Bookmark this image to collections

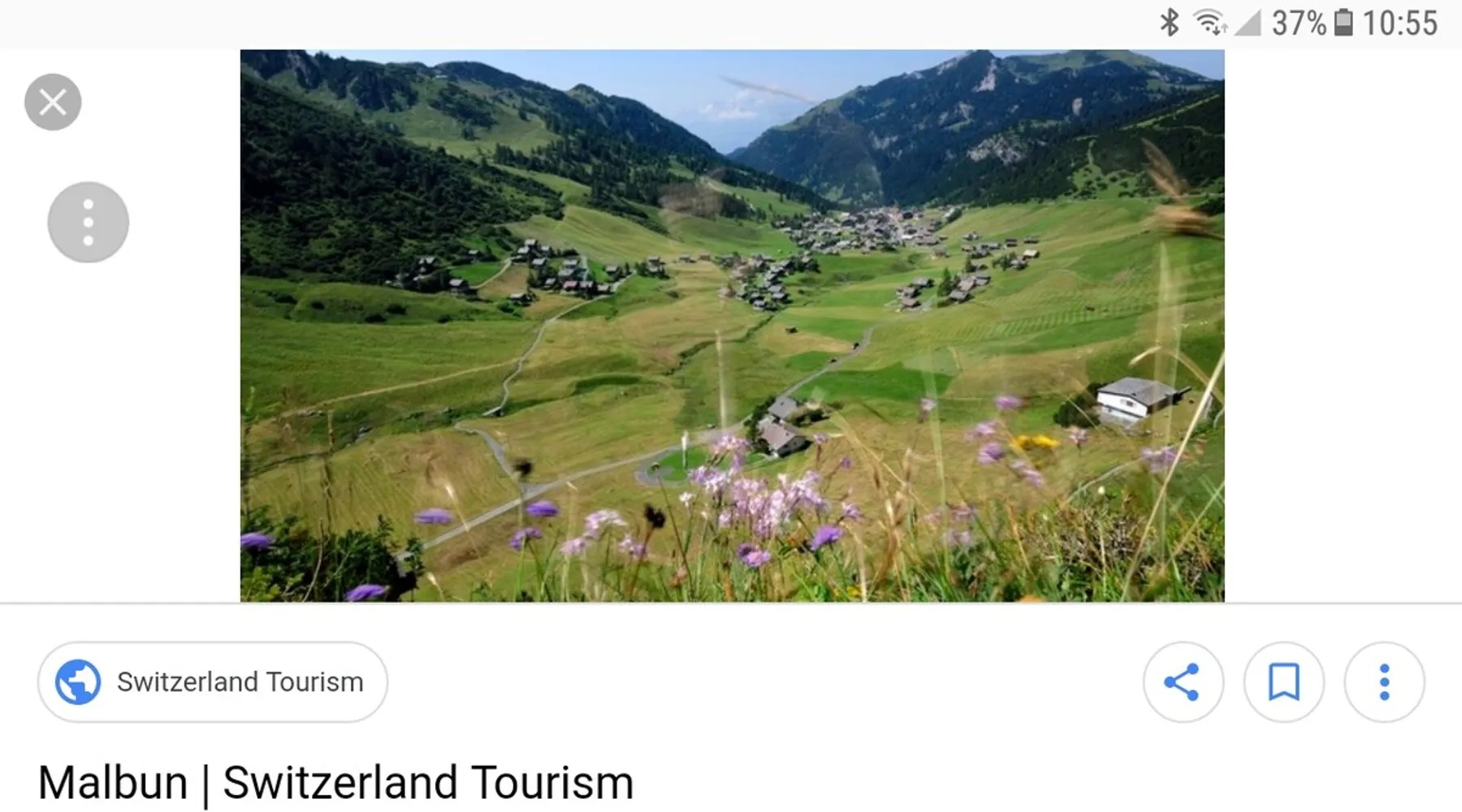coord(1283,682)
